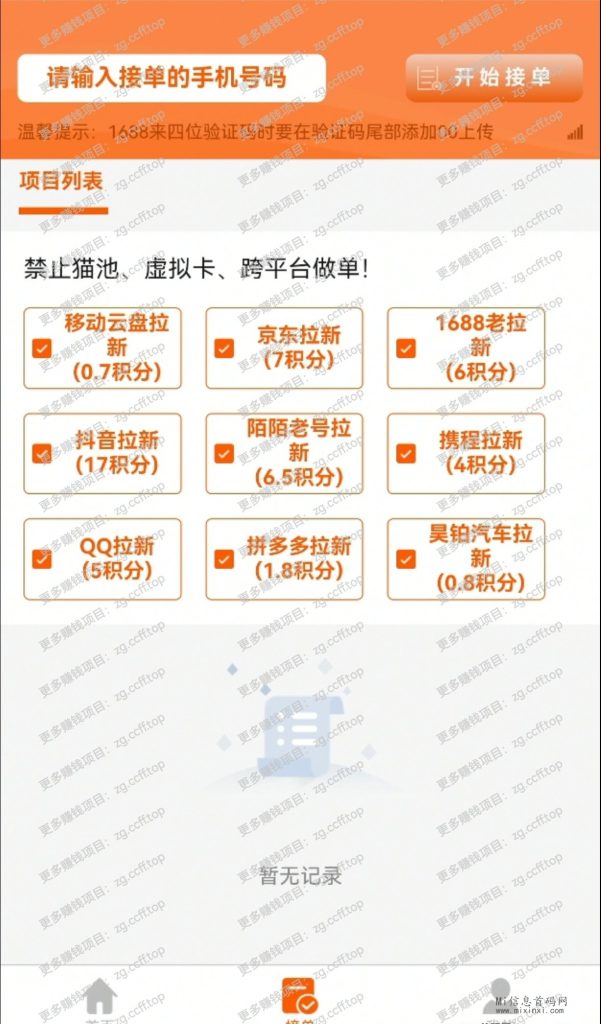Toggle 抖音拉新 (17积分) option
601x1024 pixels.
(x=42, y=453)
